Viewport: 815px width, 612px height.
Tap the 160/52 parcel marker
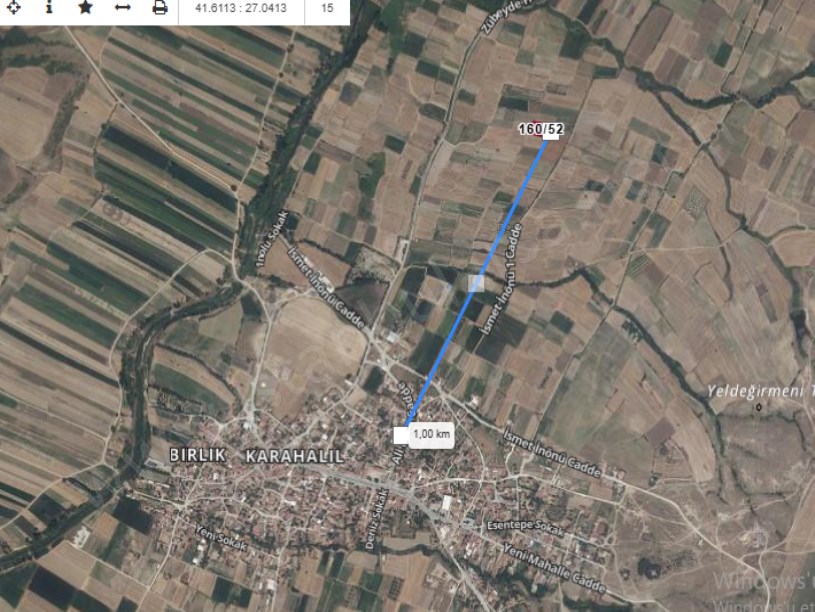(x=541, y=129)
